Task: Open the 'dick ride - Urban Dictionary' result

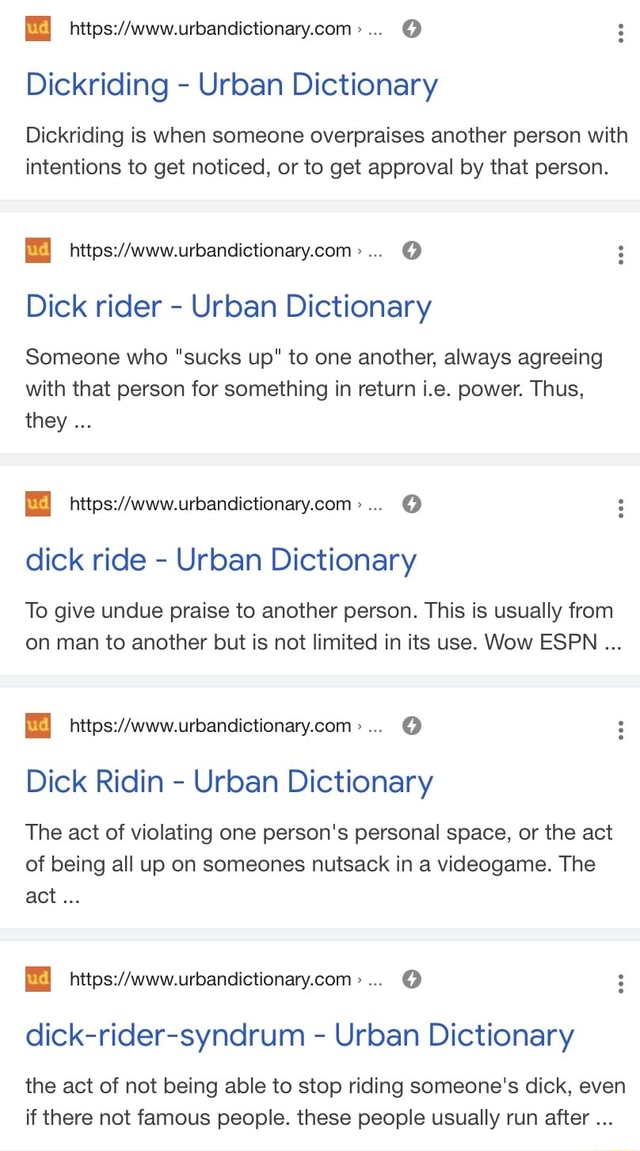Action: click(x=220, y=560)
